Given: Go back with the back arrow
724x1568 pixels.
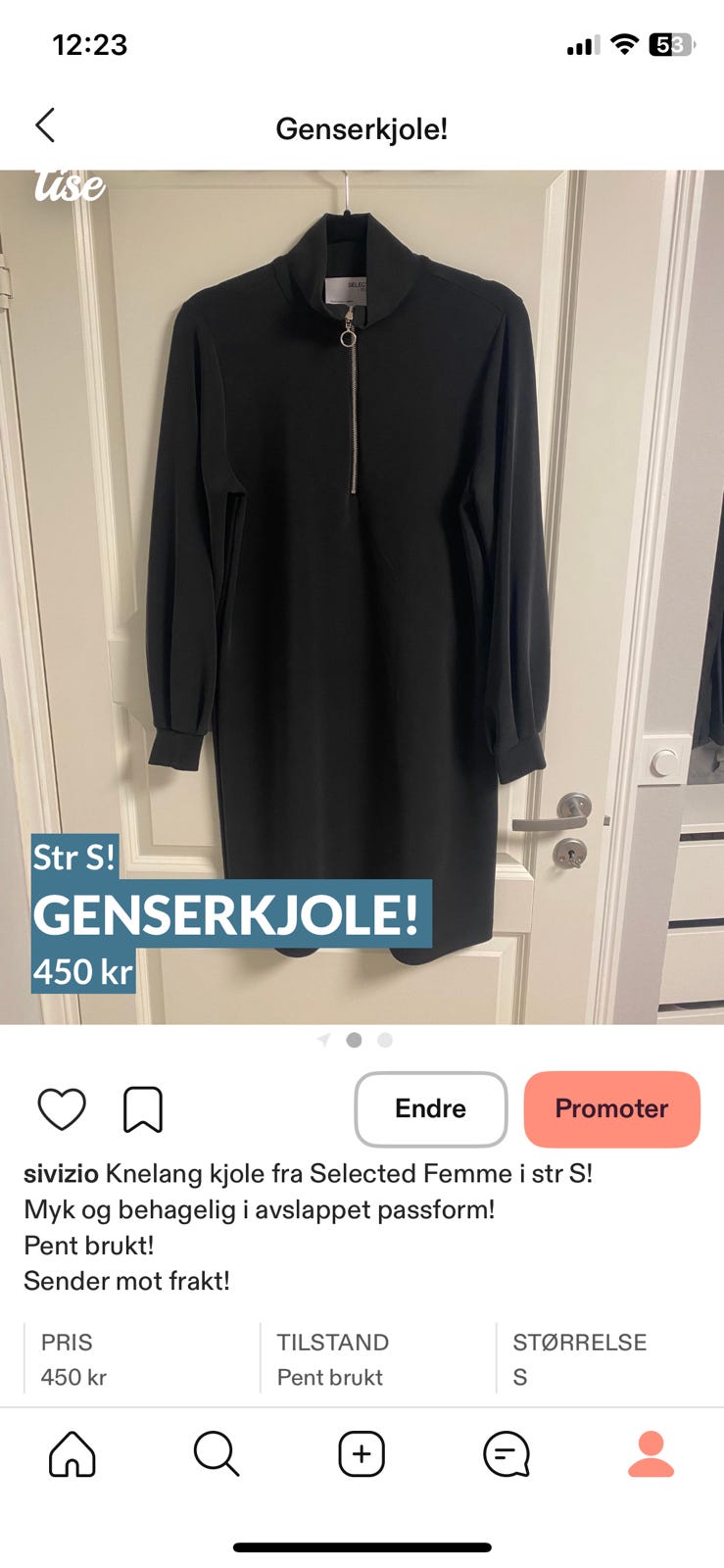Looking at the screenshot, I should pyautogui.click(x=44, y=126).
